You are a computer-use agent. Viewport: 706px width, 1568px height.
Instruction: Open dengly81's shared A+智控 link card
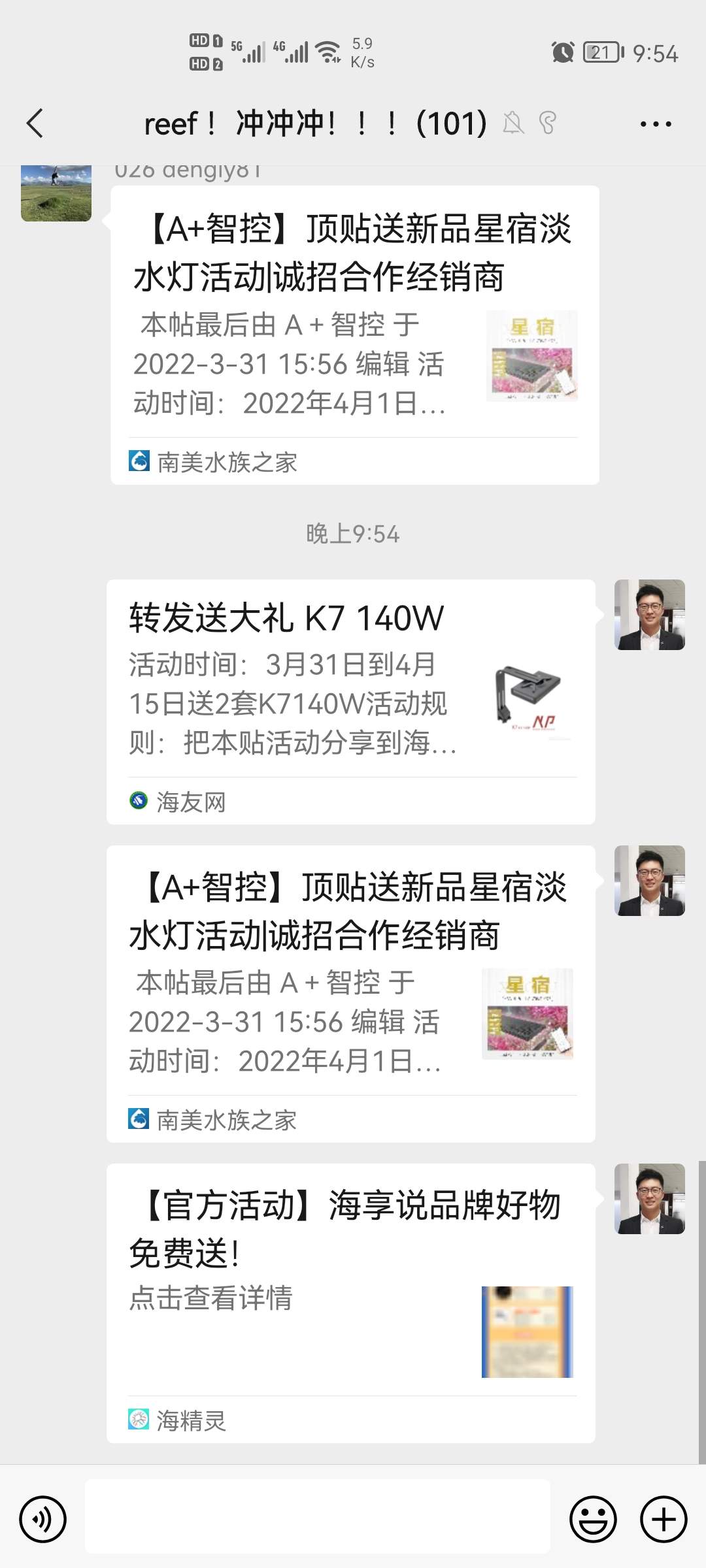(354, 335)
